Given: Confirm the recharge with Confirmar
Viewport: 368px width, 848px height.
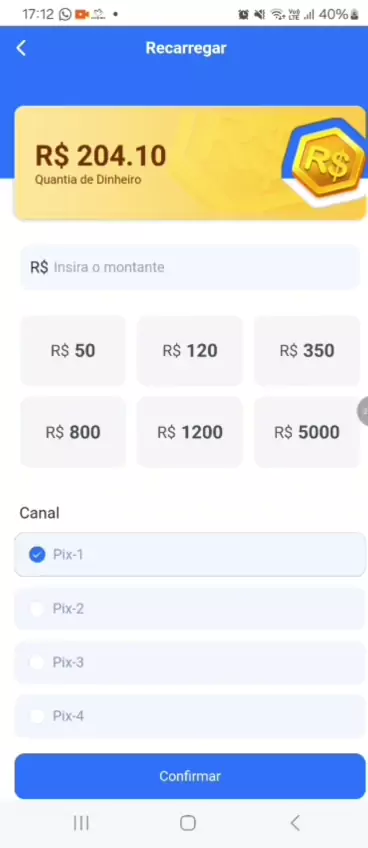Looking at the screenshot, I should [x=190, y=776].
